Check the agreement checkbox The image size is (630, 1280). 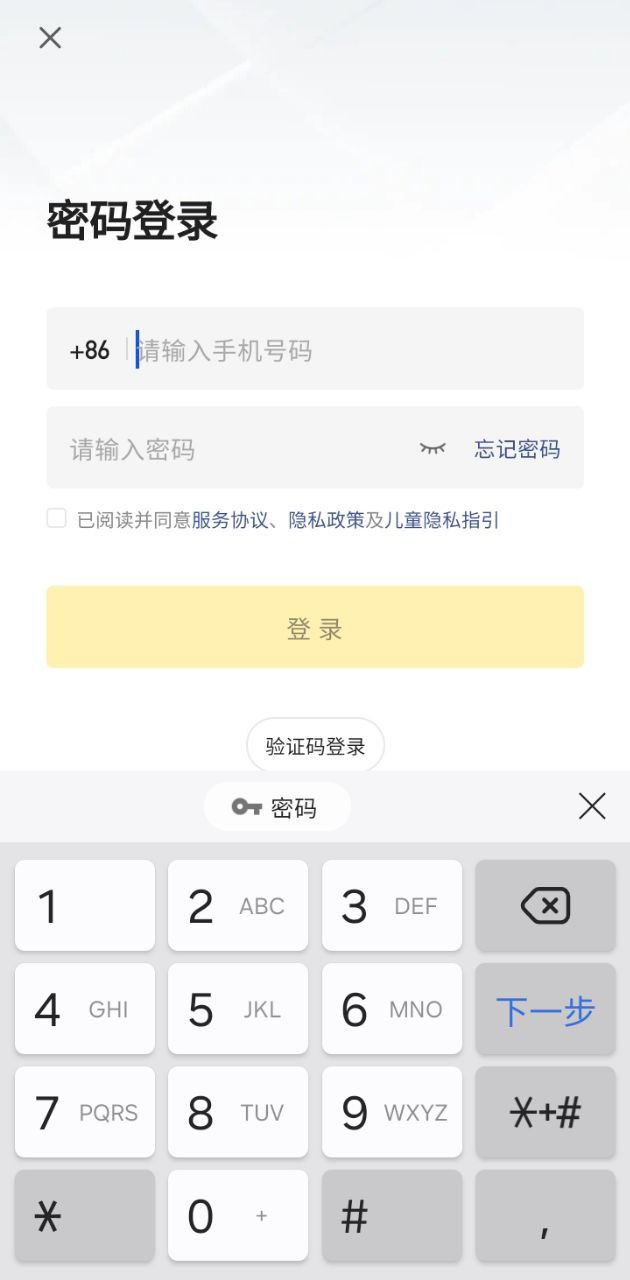pos(57,518)
